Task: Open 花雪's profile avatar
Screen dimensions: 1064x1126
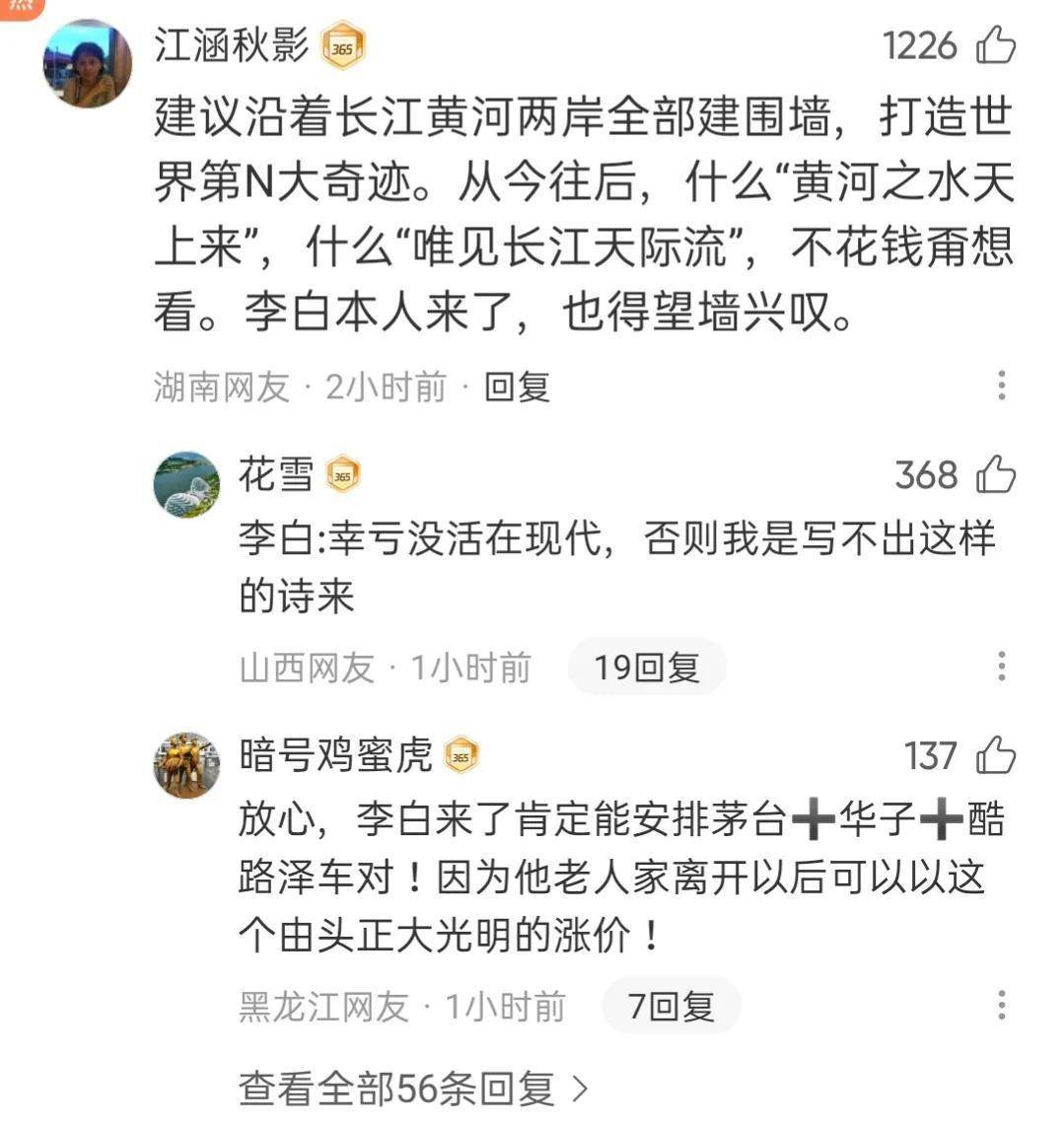Action: click(186, 483)
